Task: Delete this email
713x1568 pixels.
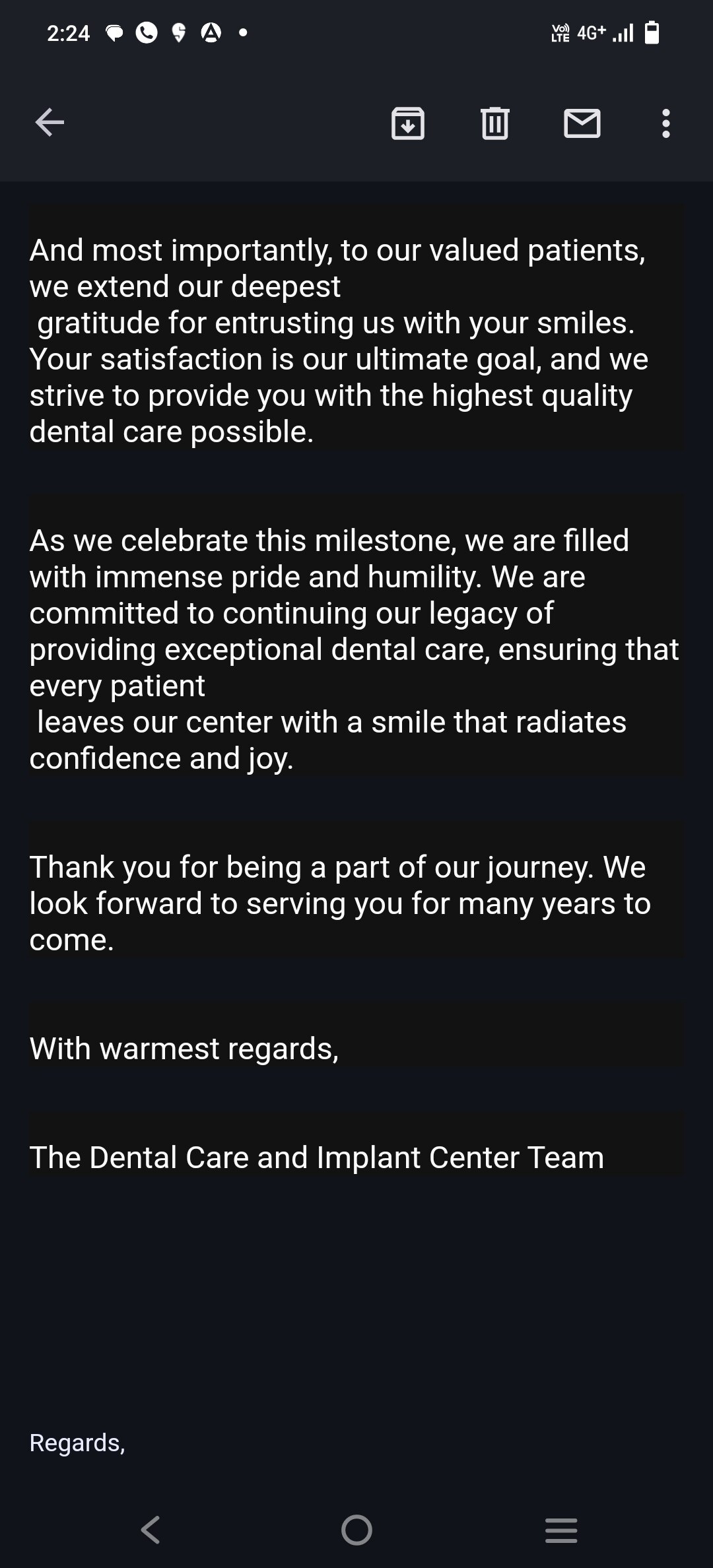Action: (495, 123)
